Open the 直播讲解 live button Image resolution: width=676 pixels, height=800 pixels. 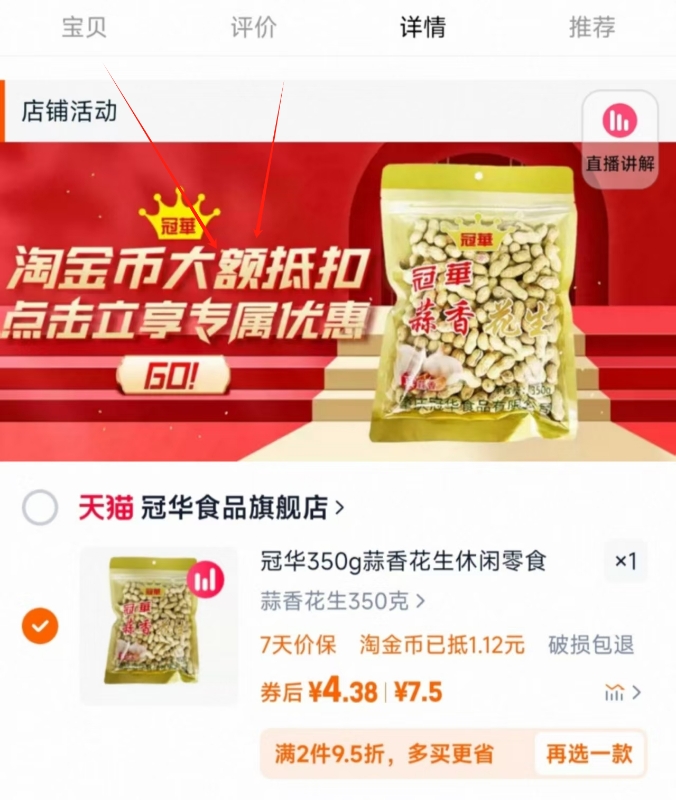(x=620, y=138)
